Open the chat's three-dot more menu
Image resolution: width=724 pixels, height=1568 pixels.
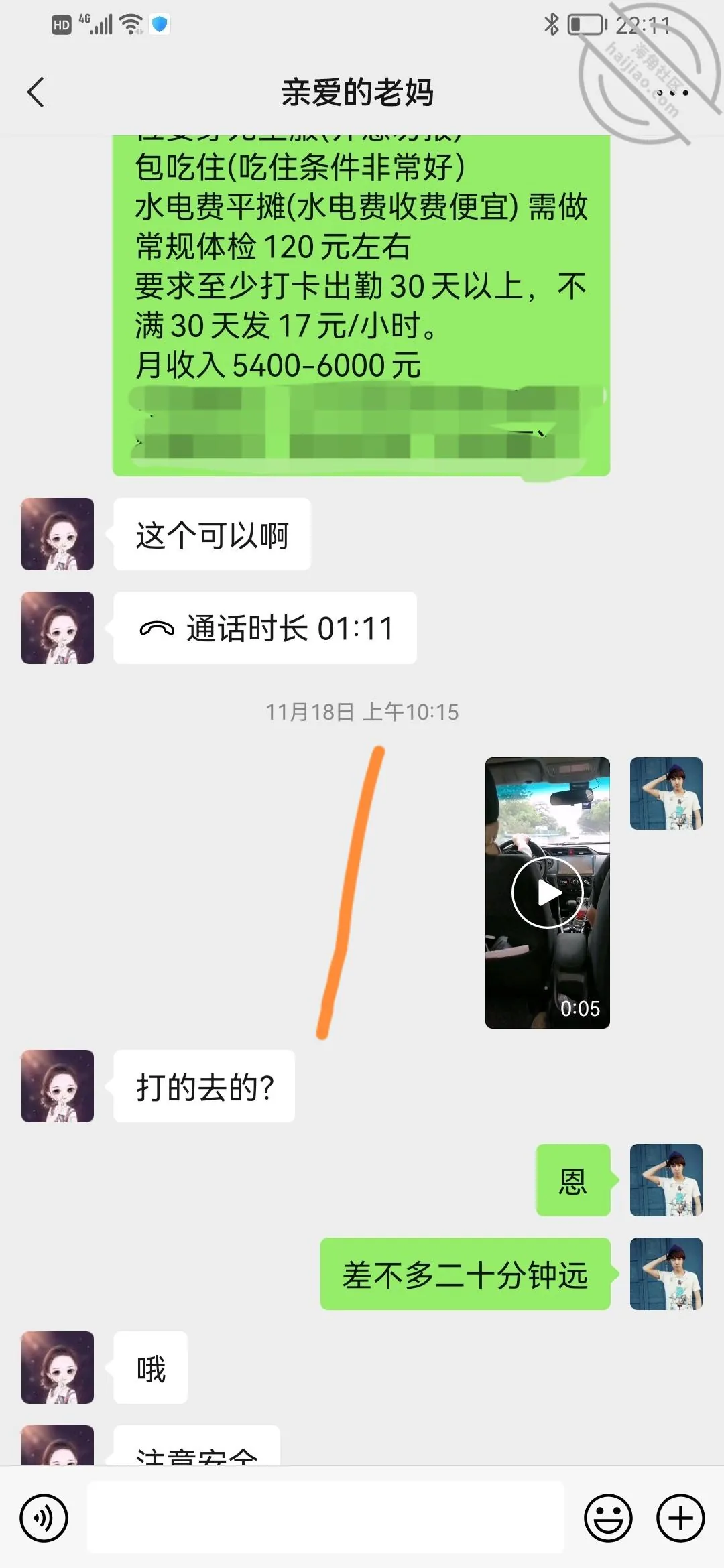(x=671, y=93)
